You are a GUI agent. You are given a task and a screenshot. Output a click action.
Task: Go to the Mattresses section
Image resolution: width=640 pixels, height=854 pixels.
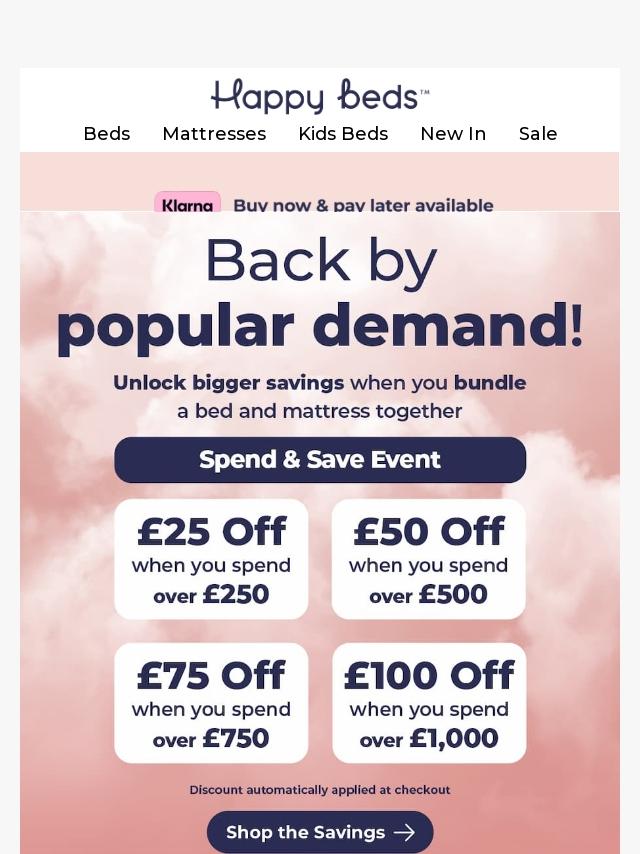click(x=214, y=134)
